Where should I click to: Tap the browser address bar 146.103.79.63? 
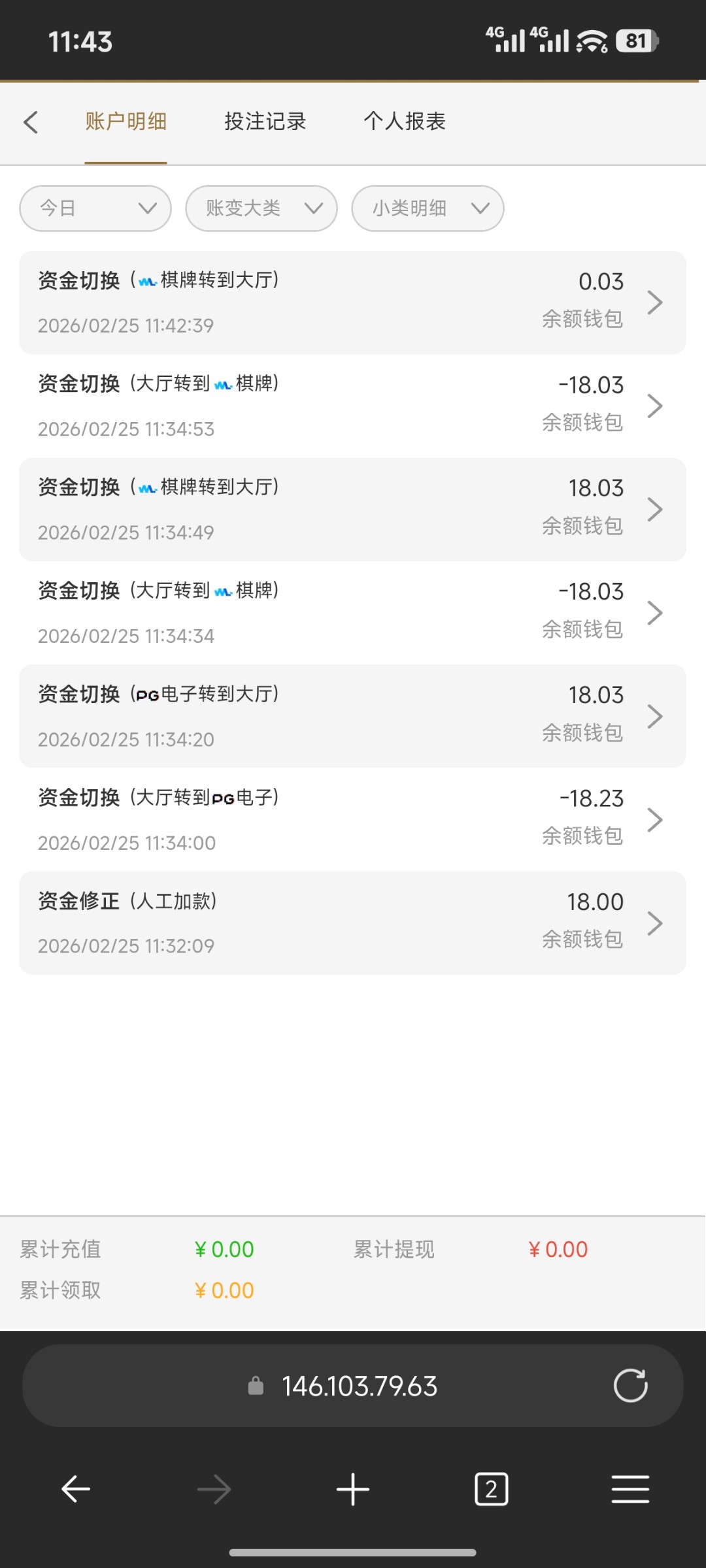pos(358,1386)
